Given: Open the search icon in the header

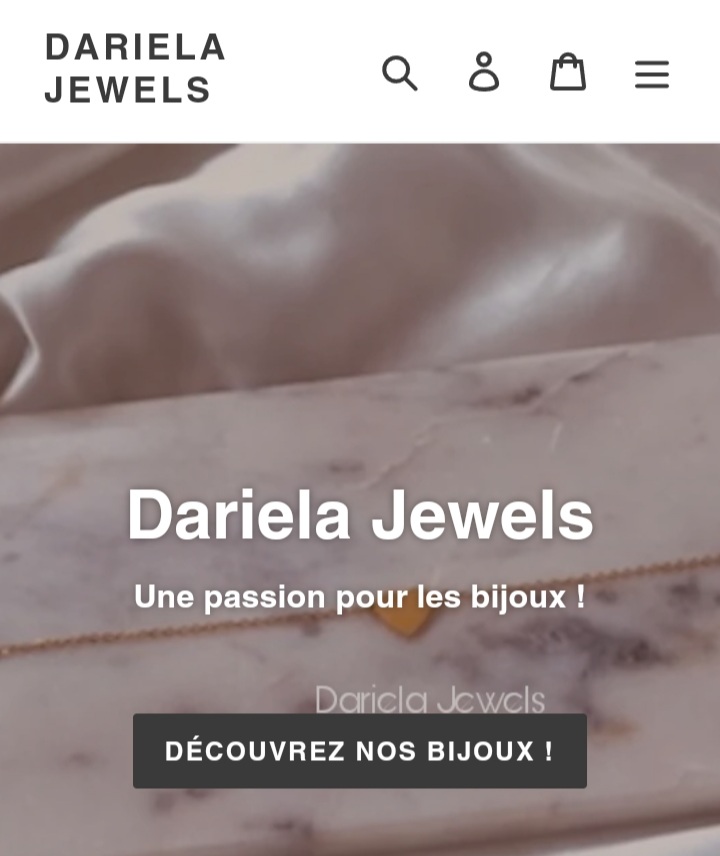Looking at the screenshot, I should (399, 72).
